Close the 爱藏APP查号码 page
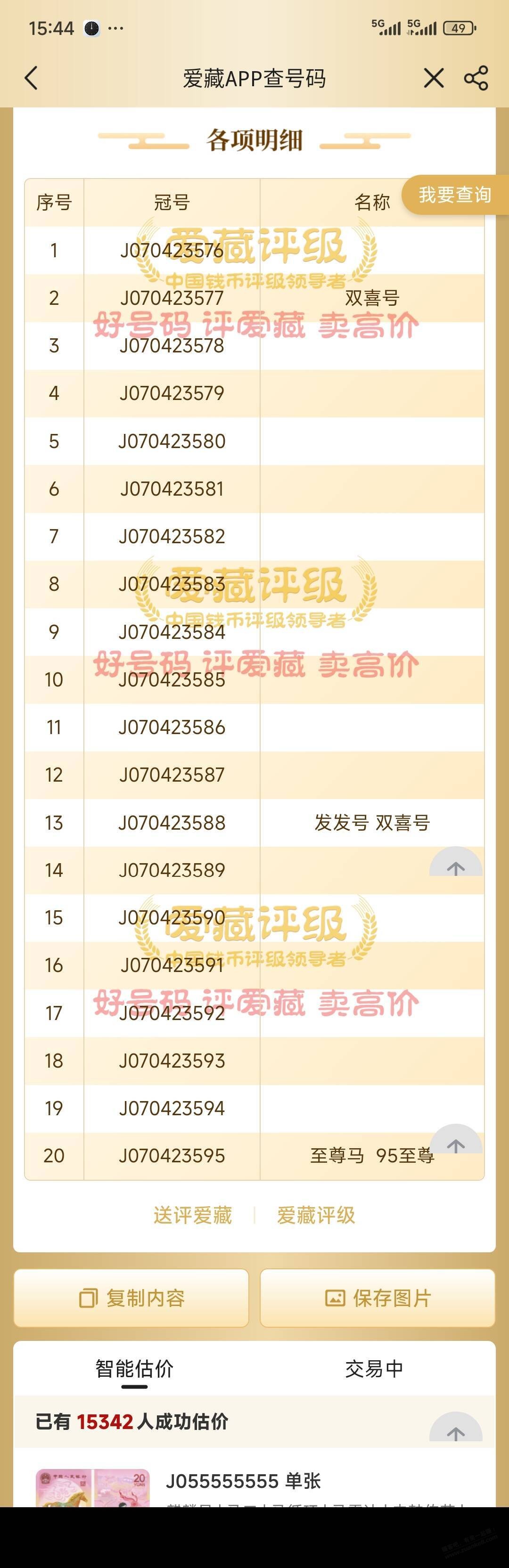The image size is (509, 1568). (x=434, y=78)
